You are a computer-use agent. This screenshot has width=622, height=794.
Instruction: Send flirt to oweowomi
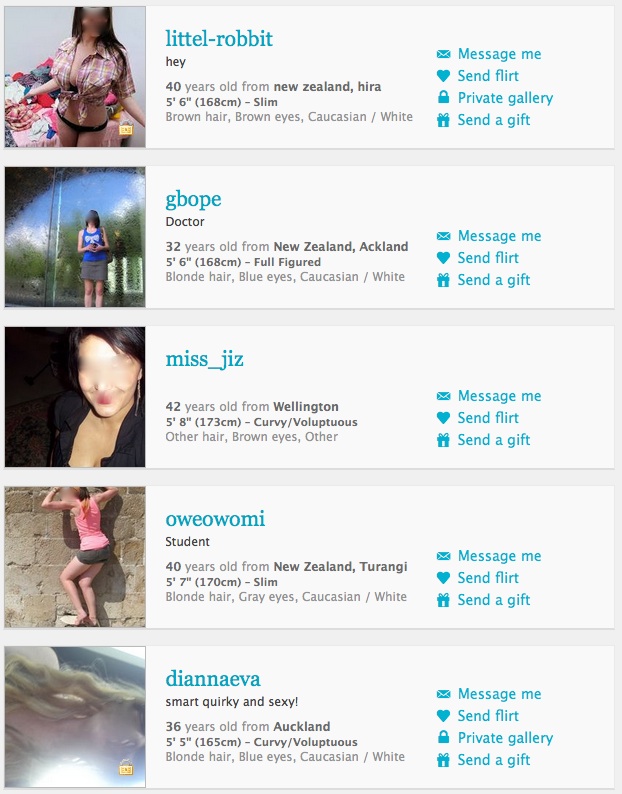487,578
